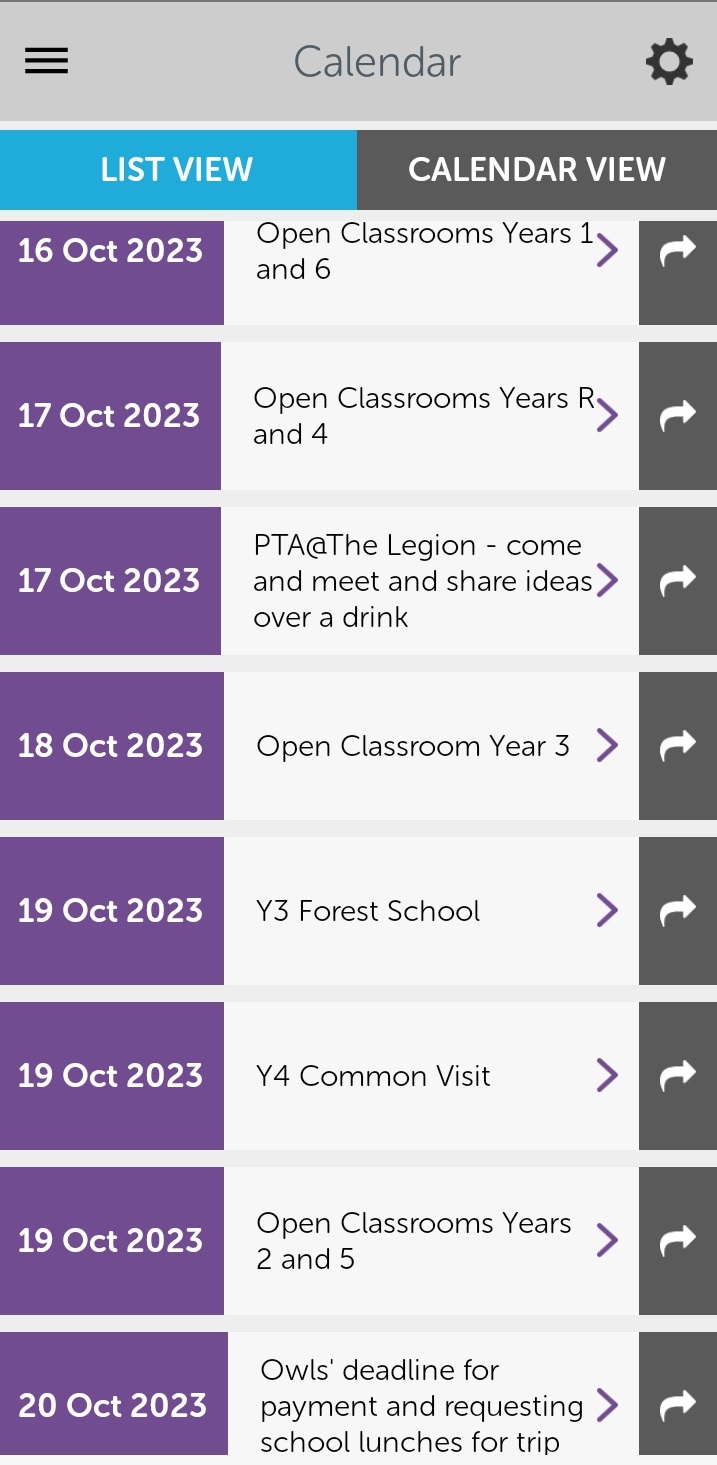Share the Y3 Forest School event
The image size is (717, 1465).
tap(678, 911)
